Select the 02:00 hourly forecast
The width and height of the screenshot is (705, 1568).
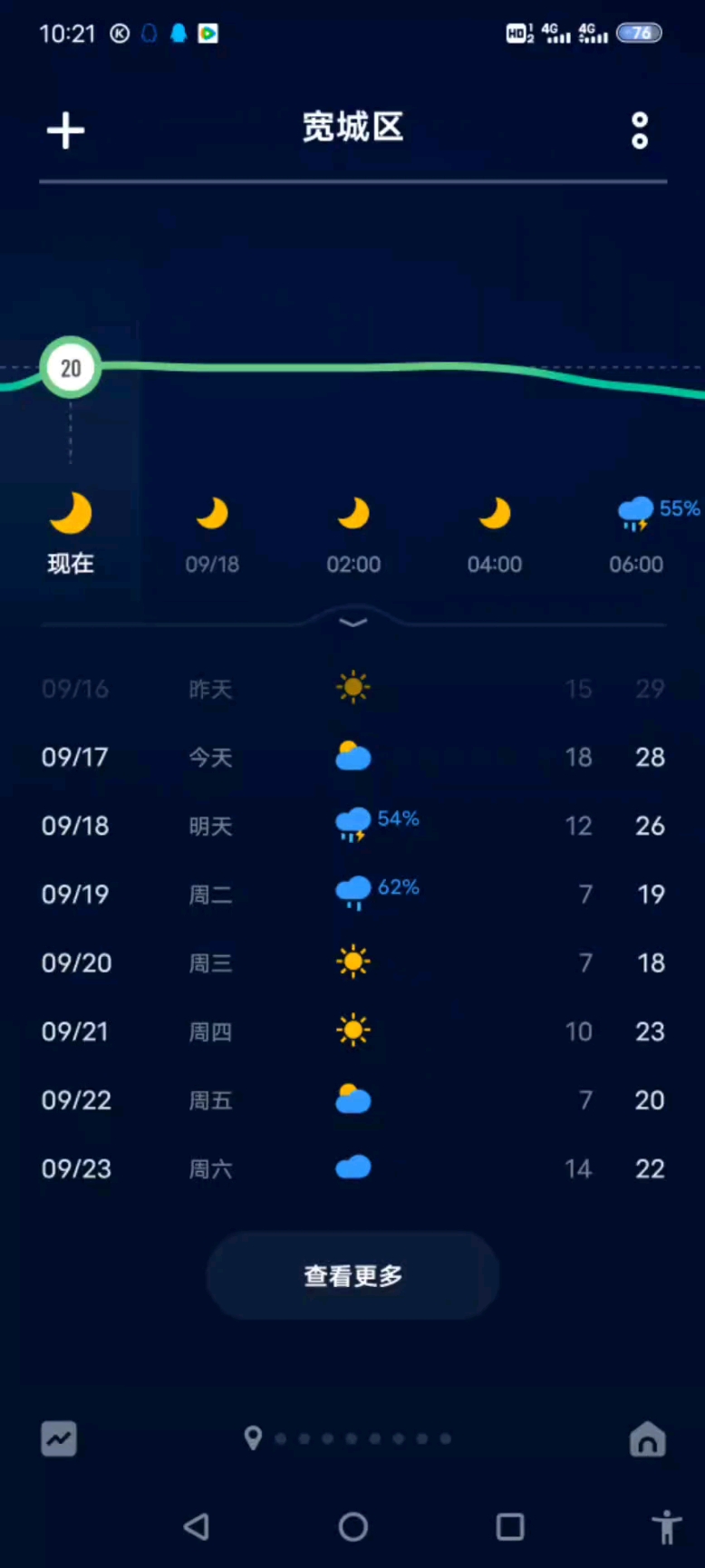pyautogui.click(x=353, y=537)
